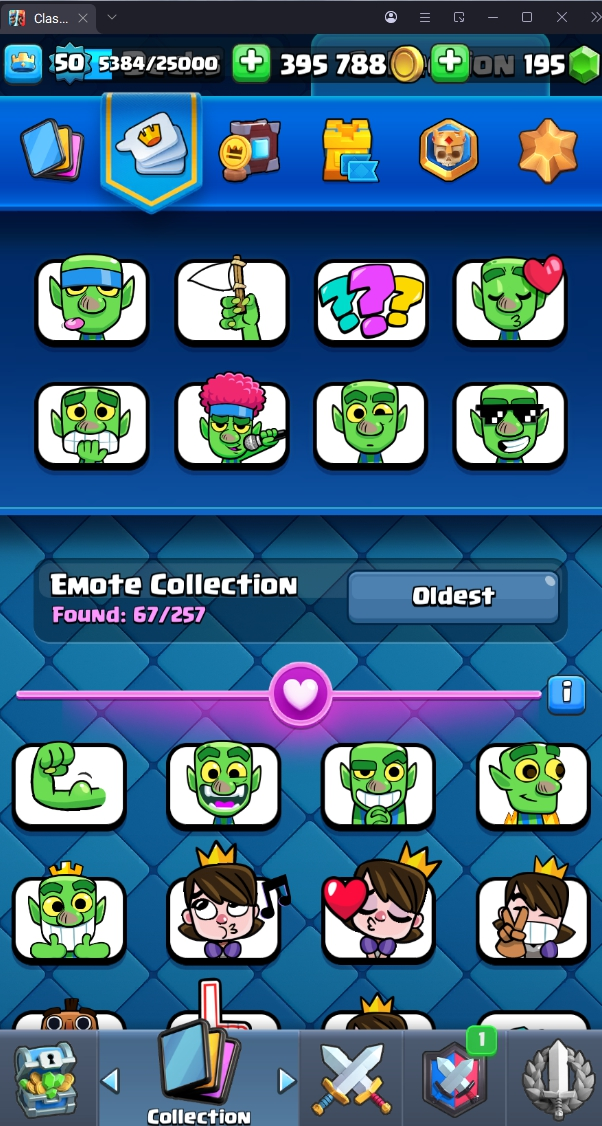The height and width of the screenshot is (1126, 602).
Task: Open the player level crown profile
Action: coord(24,64)
